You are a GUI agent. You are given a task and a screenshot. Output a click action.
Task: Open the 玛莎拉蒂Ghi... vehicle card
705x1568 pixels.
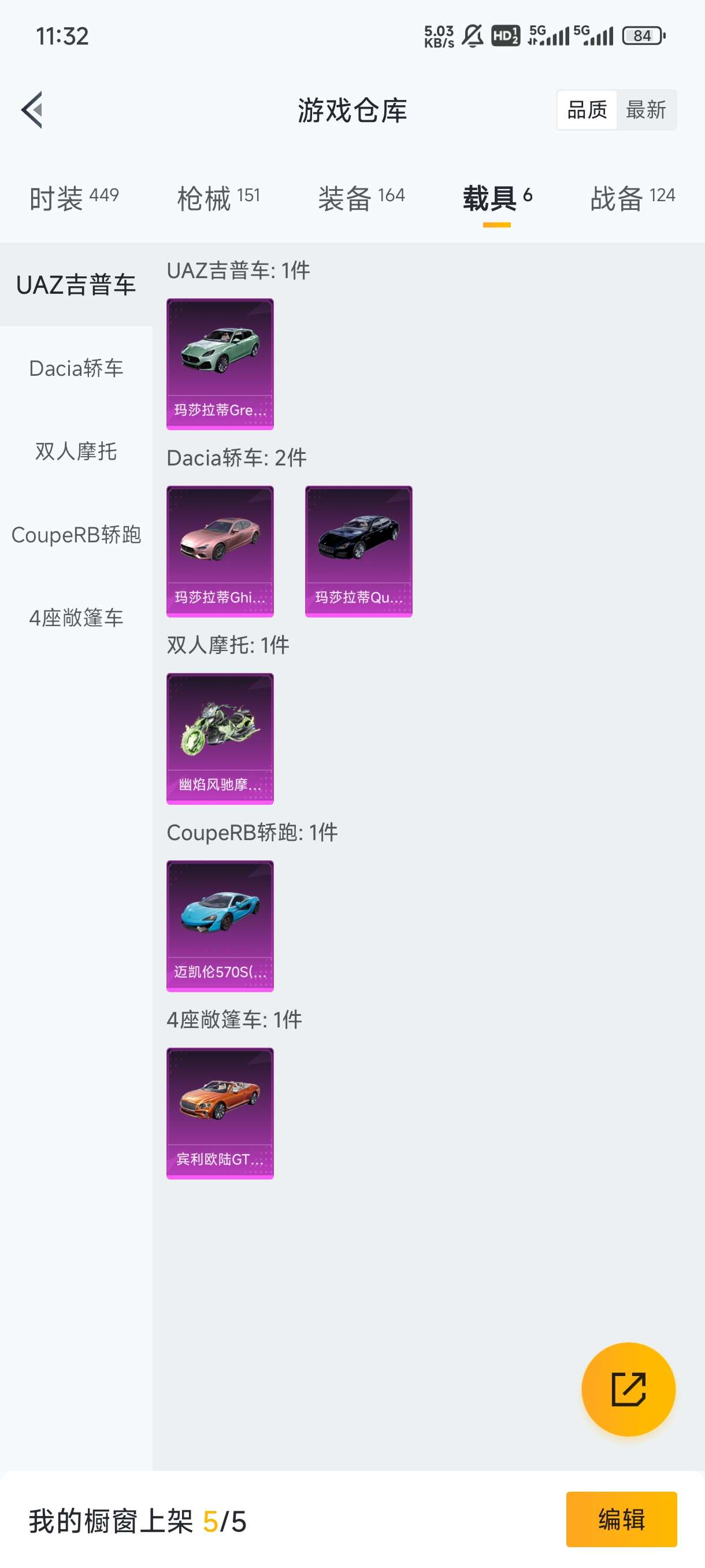[220, 551]
